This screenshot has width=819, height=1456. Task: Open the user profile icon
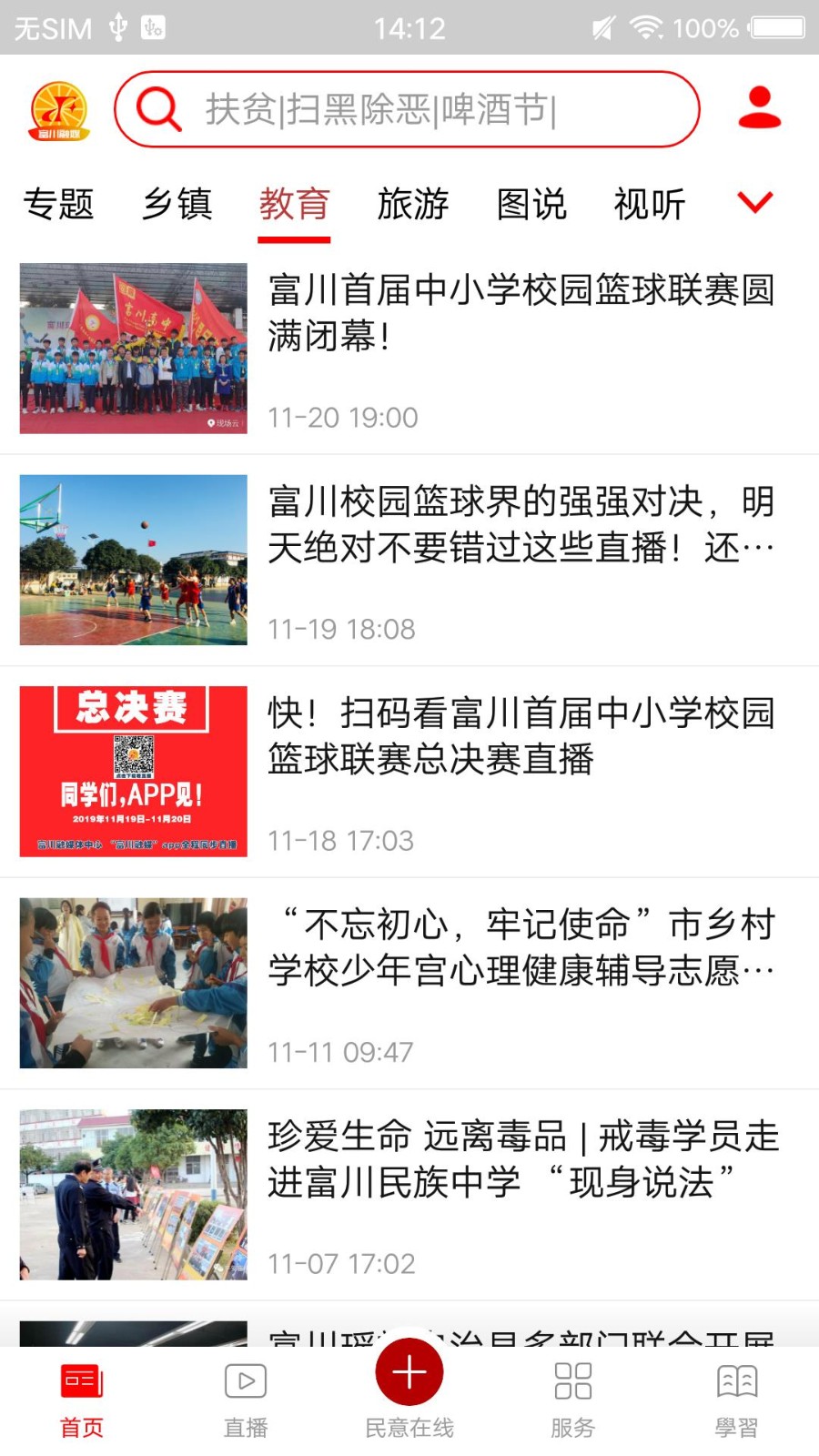point(759,108)
